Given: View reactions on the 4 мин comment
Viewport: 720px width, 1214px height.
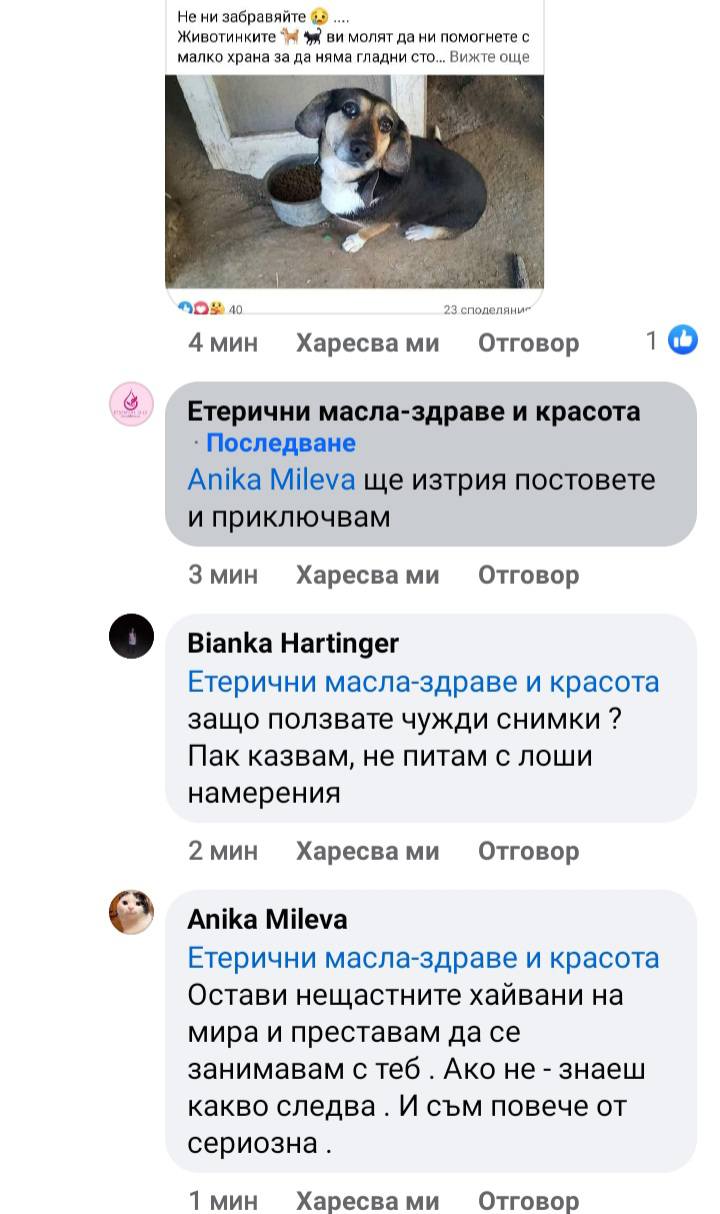Looking at the screenshot, I should coord(672,341).
